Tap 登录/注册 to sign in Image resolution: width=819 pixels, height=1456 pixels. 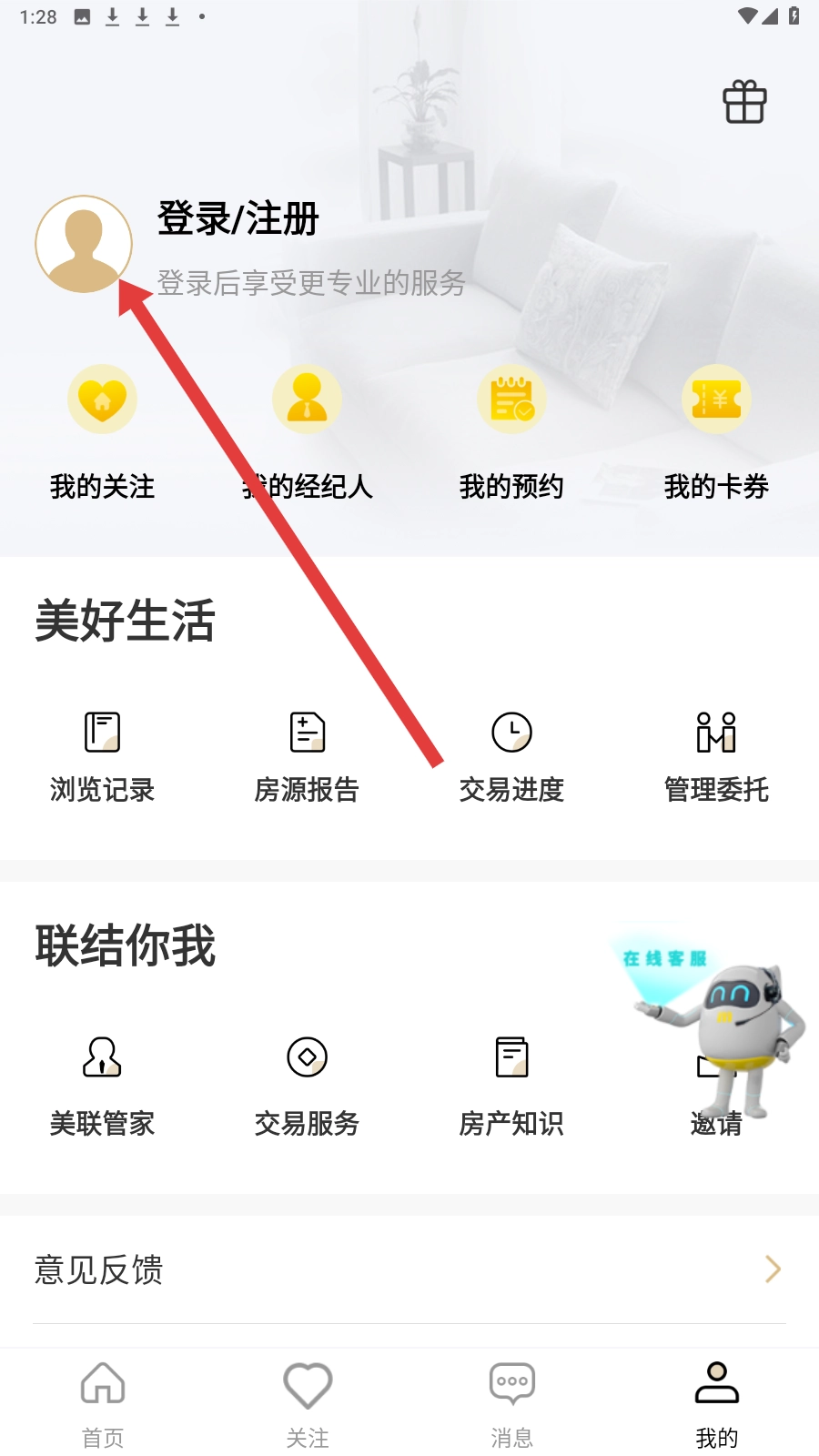pyautogui.click(x=238, y=219)
